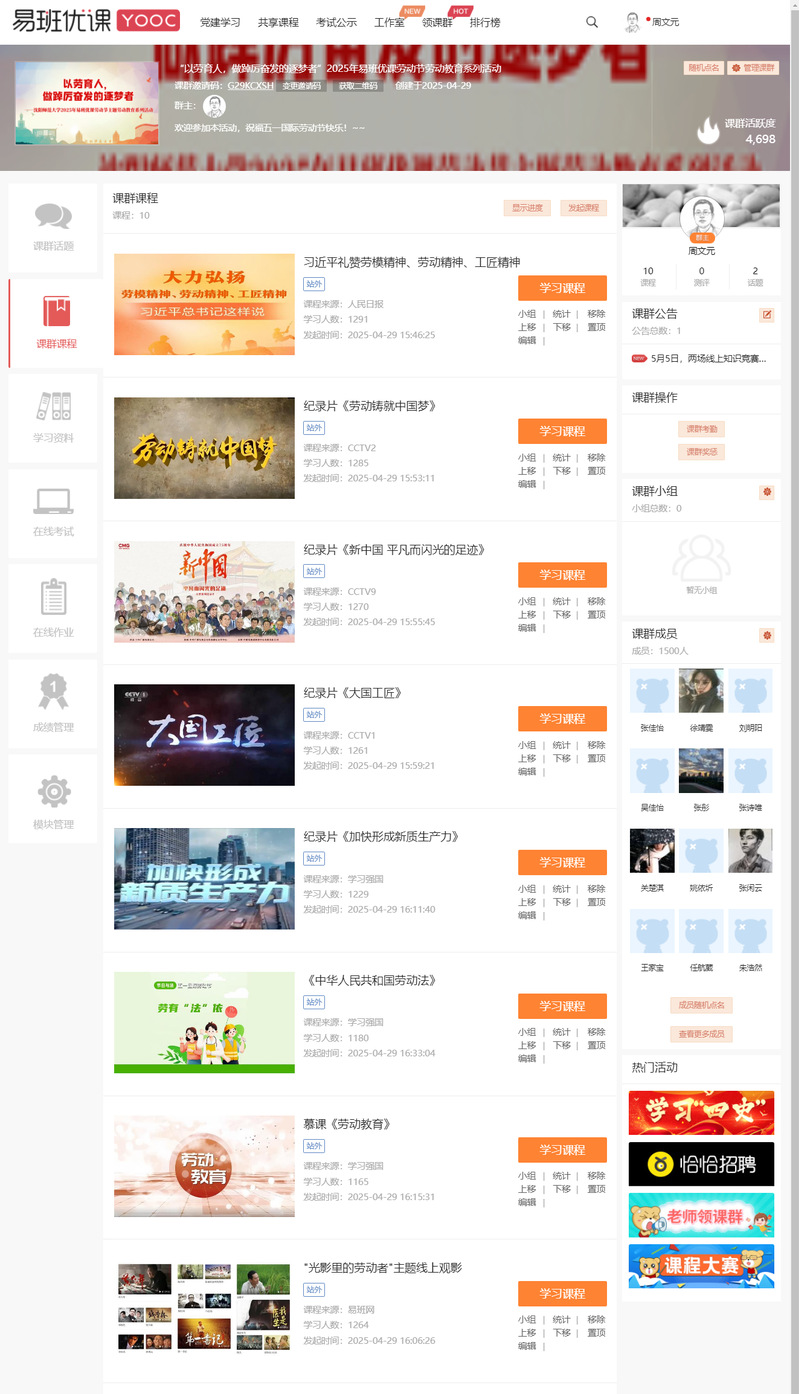Screen dimensions: 799x1394
Task: Tap the 随机点名 button in header
Action: [x=703, y=68]
